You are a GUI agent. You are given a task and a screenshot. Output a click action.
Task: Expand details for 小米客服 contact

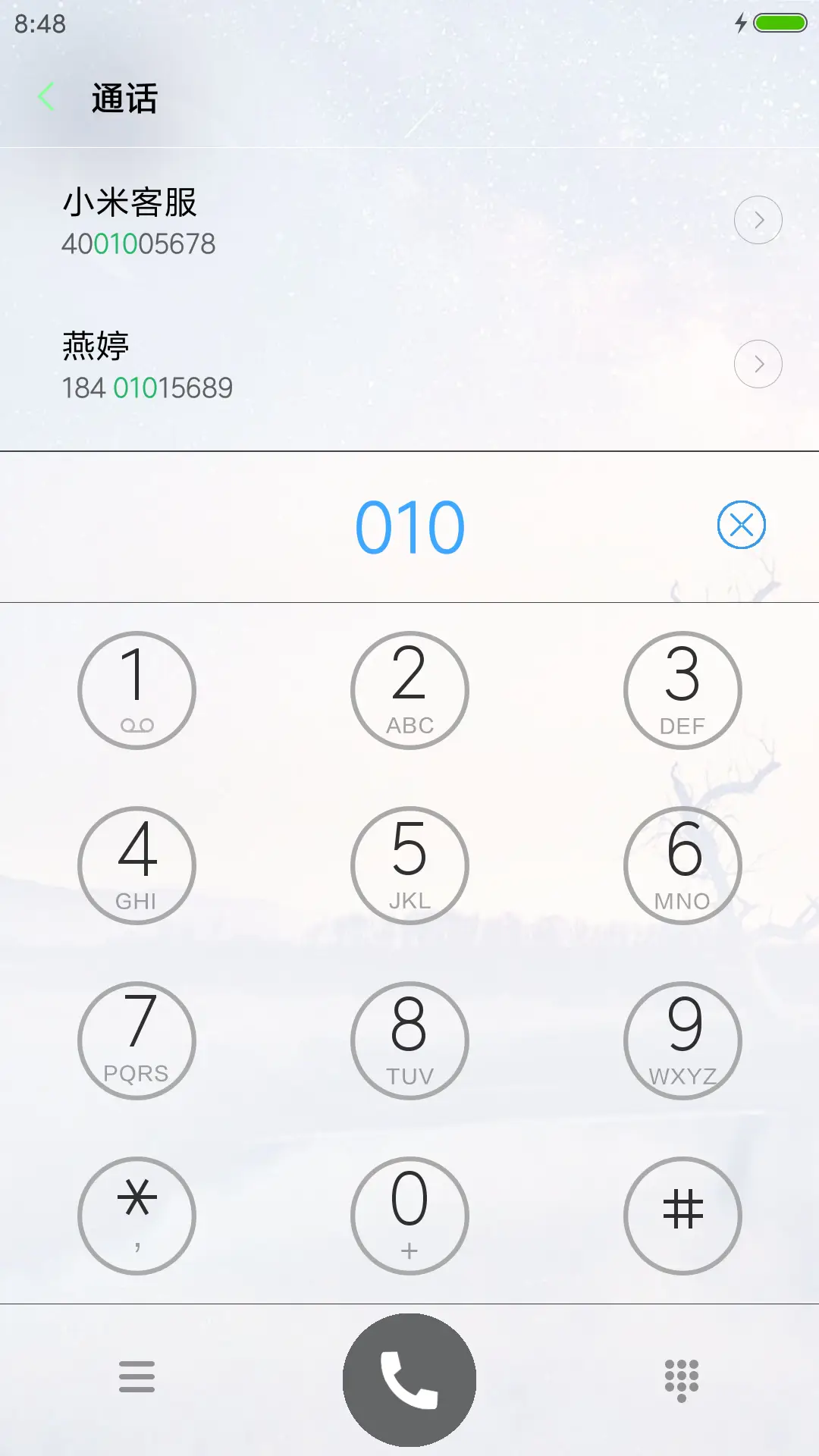coord(758,219)
